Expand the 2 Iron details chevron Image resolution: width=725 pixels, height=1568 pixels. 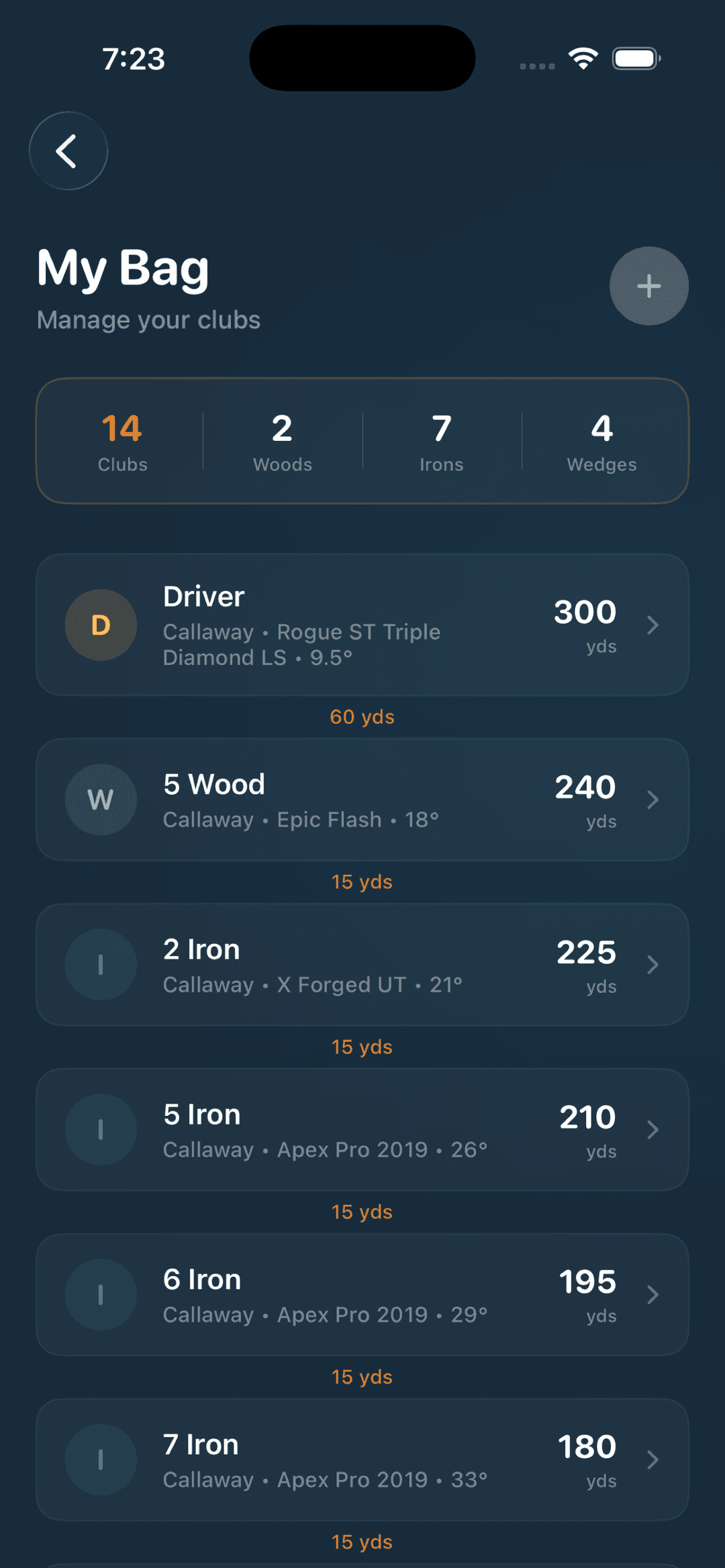pyautogui.click(x=653, y=965)
